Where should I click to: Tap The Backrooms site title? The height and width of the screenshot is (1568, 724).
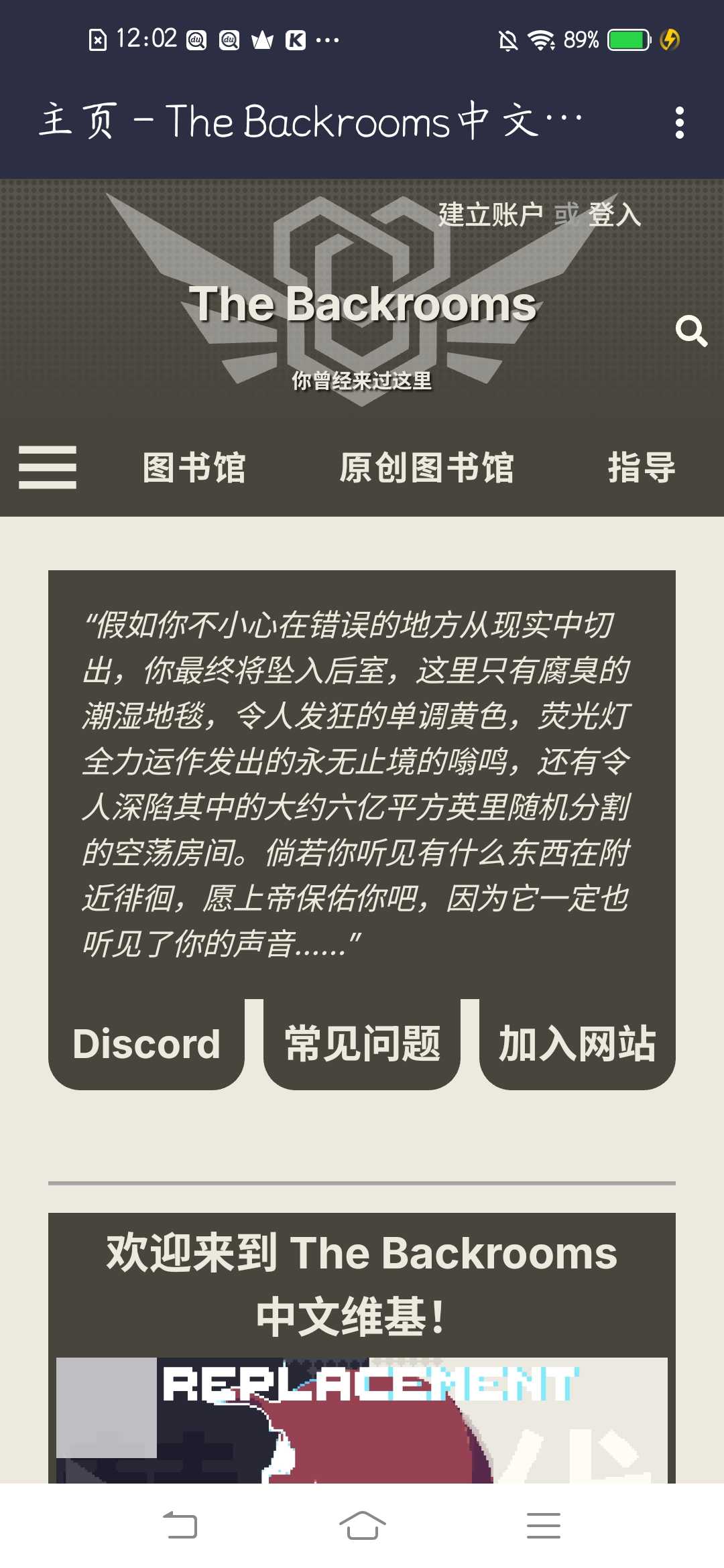point(362,305)
